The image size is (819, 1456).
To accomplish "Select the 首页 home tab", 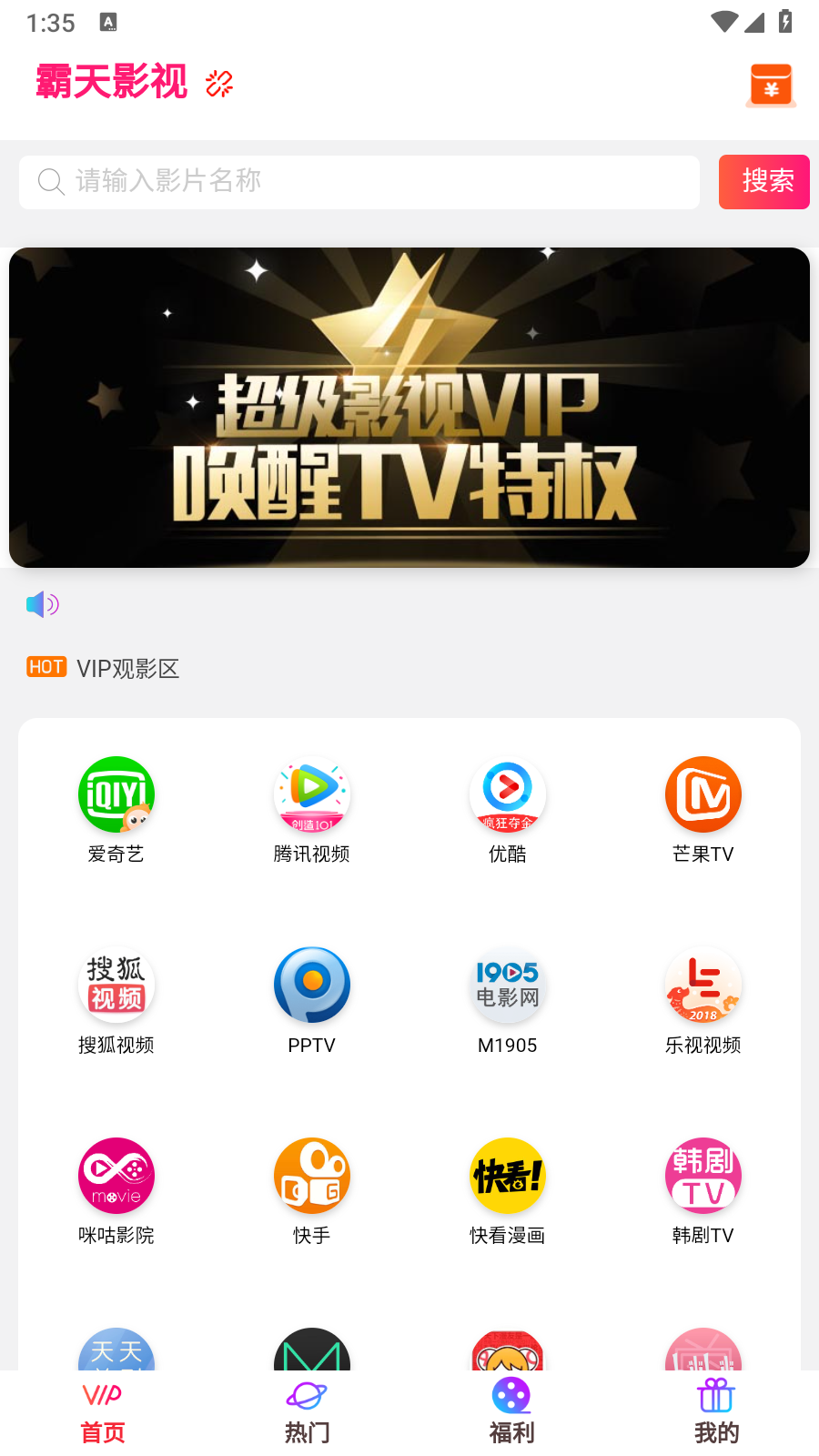I will 103,1412.
